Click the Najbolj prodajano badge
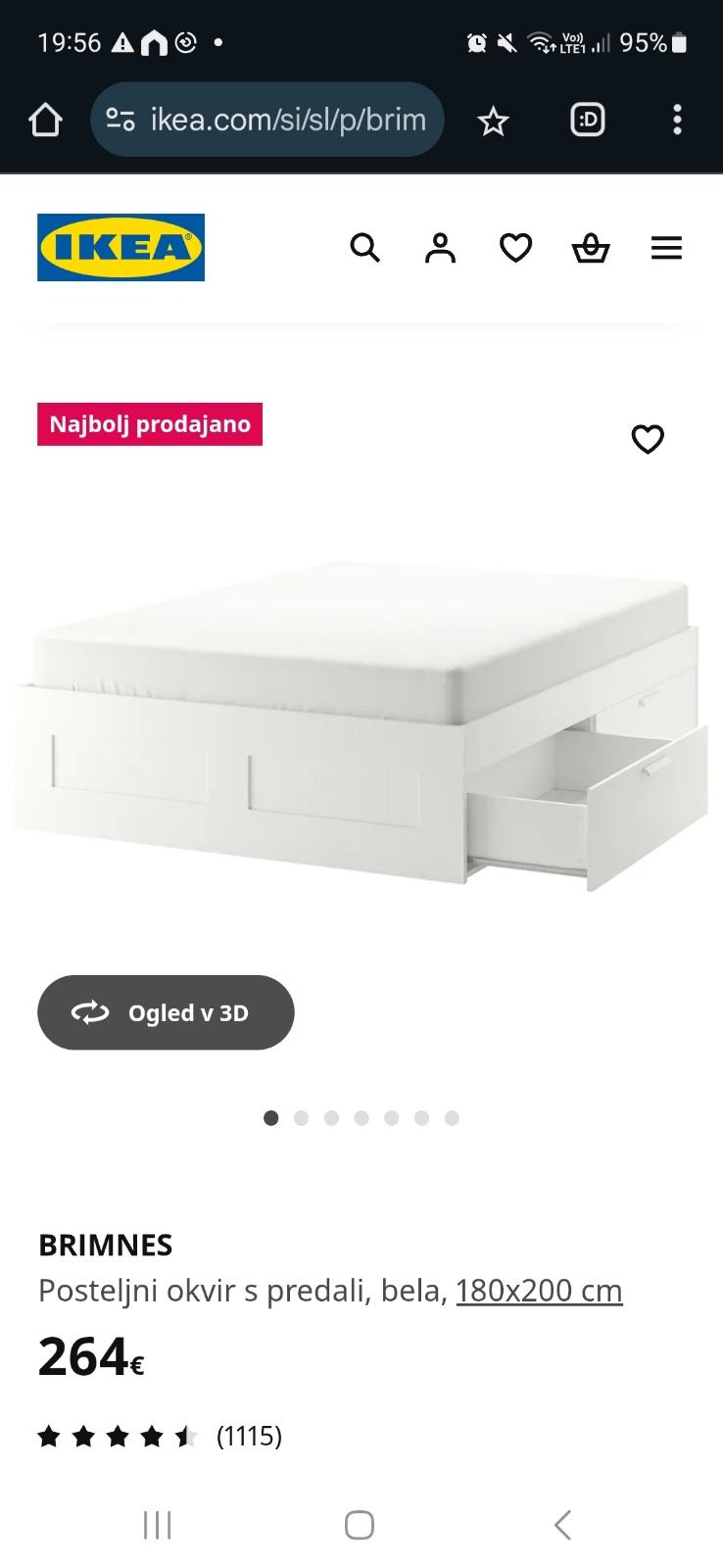 click(x=149, y=424)
